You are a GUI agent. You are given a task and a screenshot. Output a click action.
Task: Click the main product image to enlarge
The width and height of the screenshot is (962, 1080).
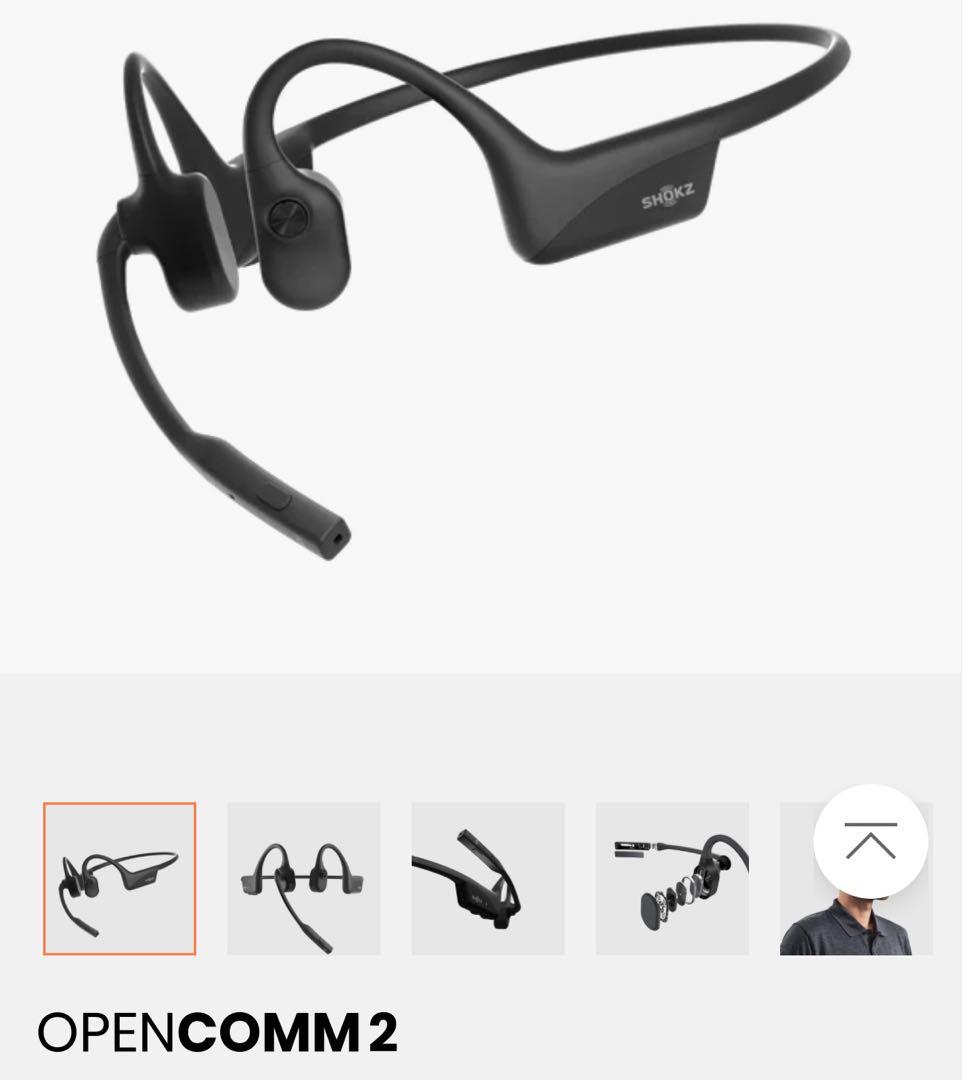click(x=480, y=300)
